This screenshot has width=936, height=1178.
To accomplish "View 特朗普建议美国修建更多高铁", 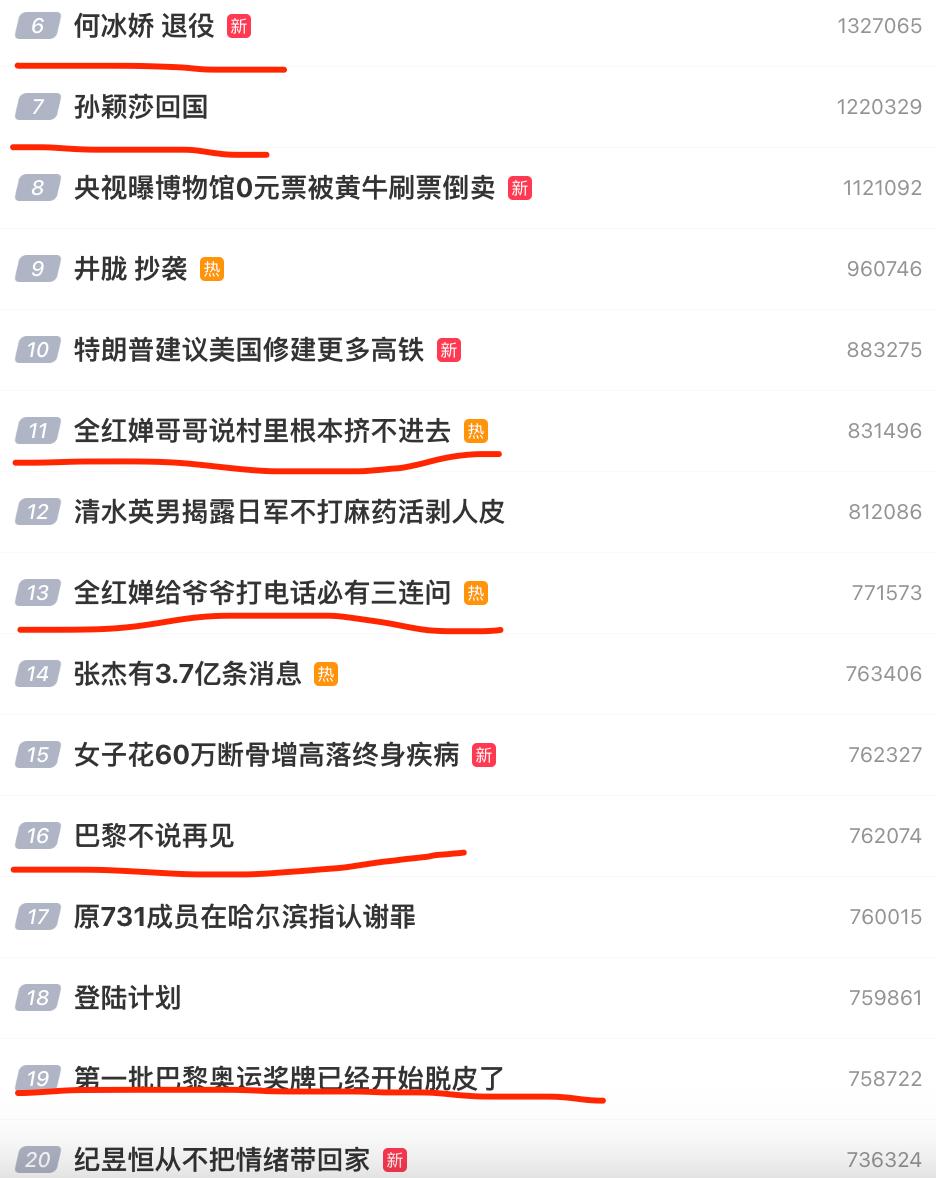I will [249, 350].
